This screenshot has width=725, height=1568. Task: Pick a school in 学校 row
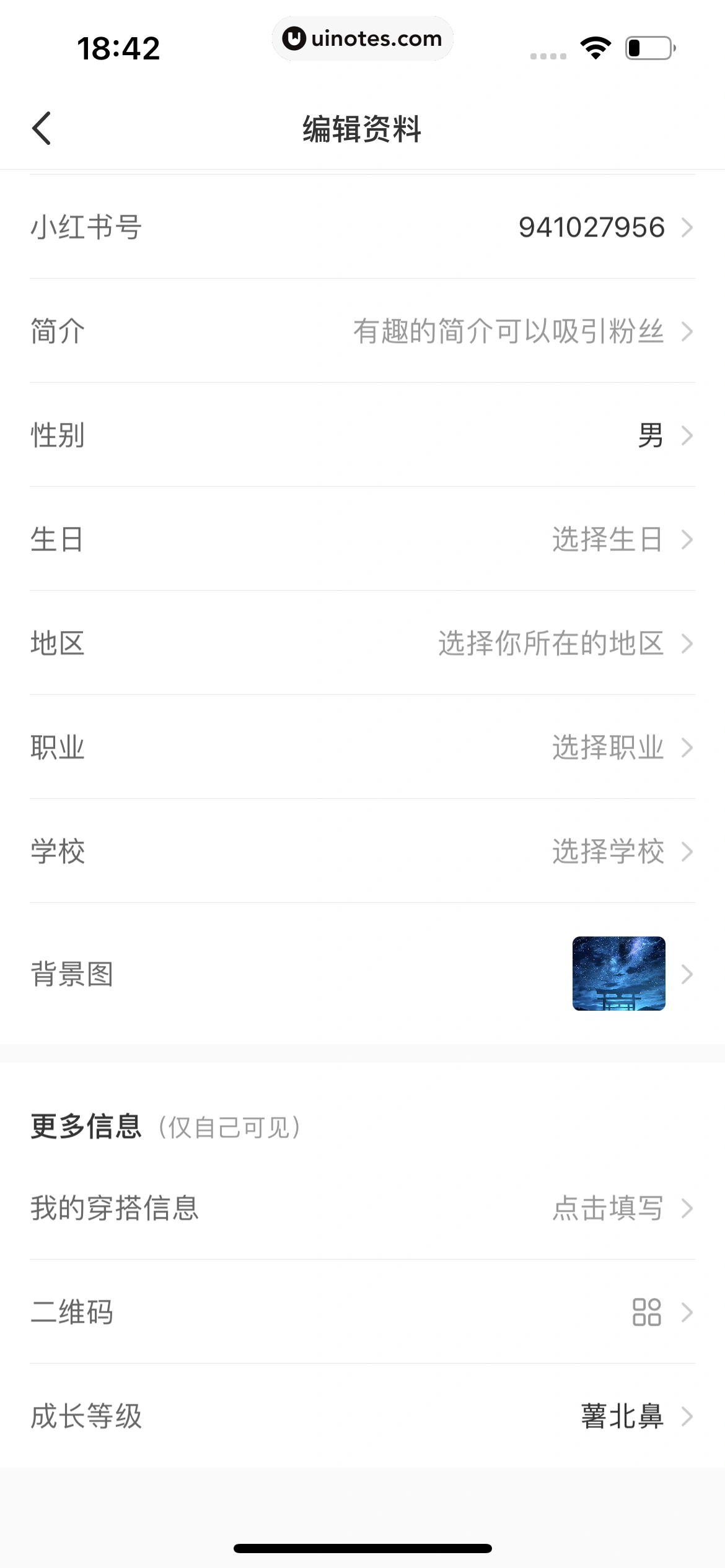click(362, 852)
